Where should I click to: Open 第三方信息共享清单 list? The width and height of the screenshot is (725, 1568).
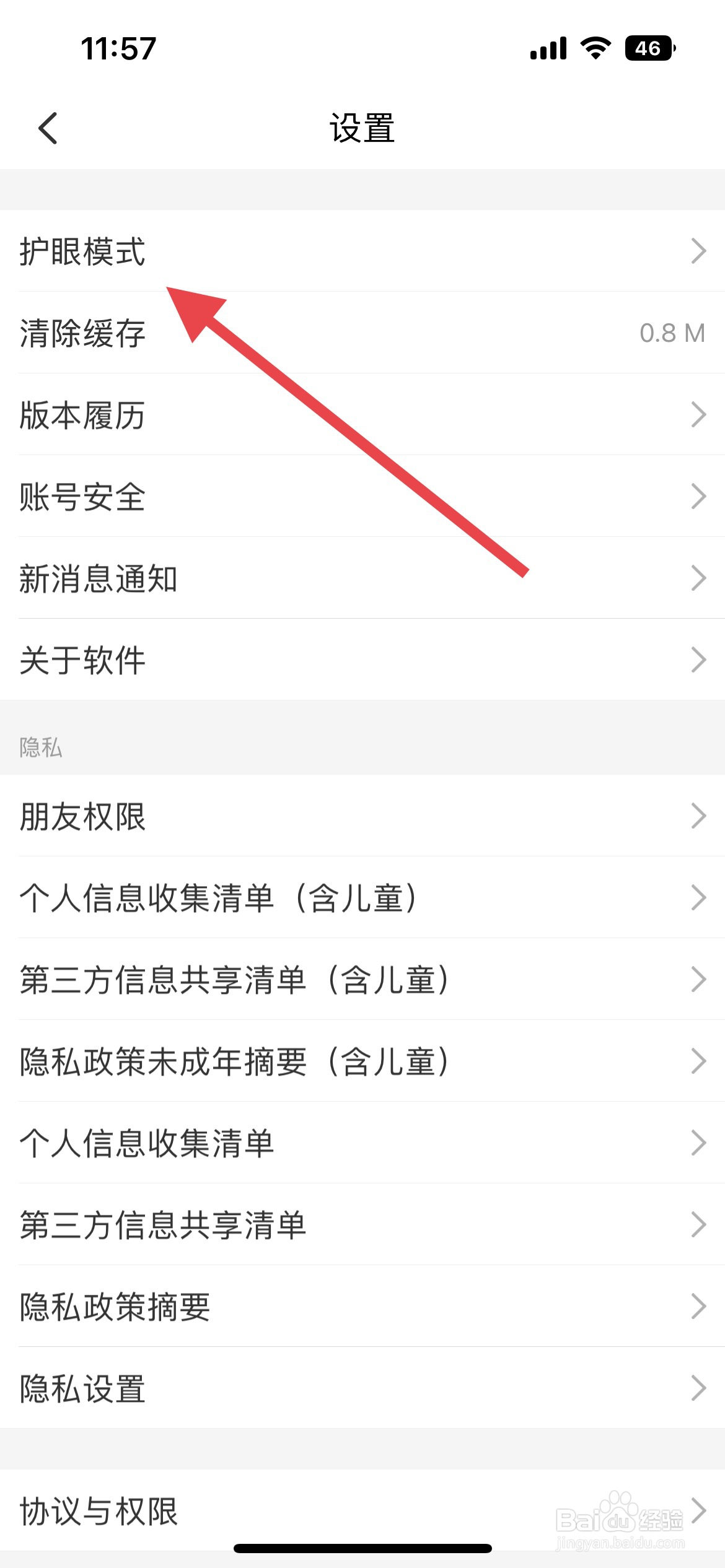tap(362, 1224)
